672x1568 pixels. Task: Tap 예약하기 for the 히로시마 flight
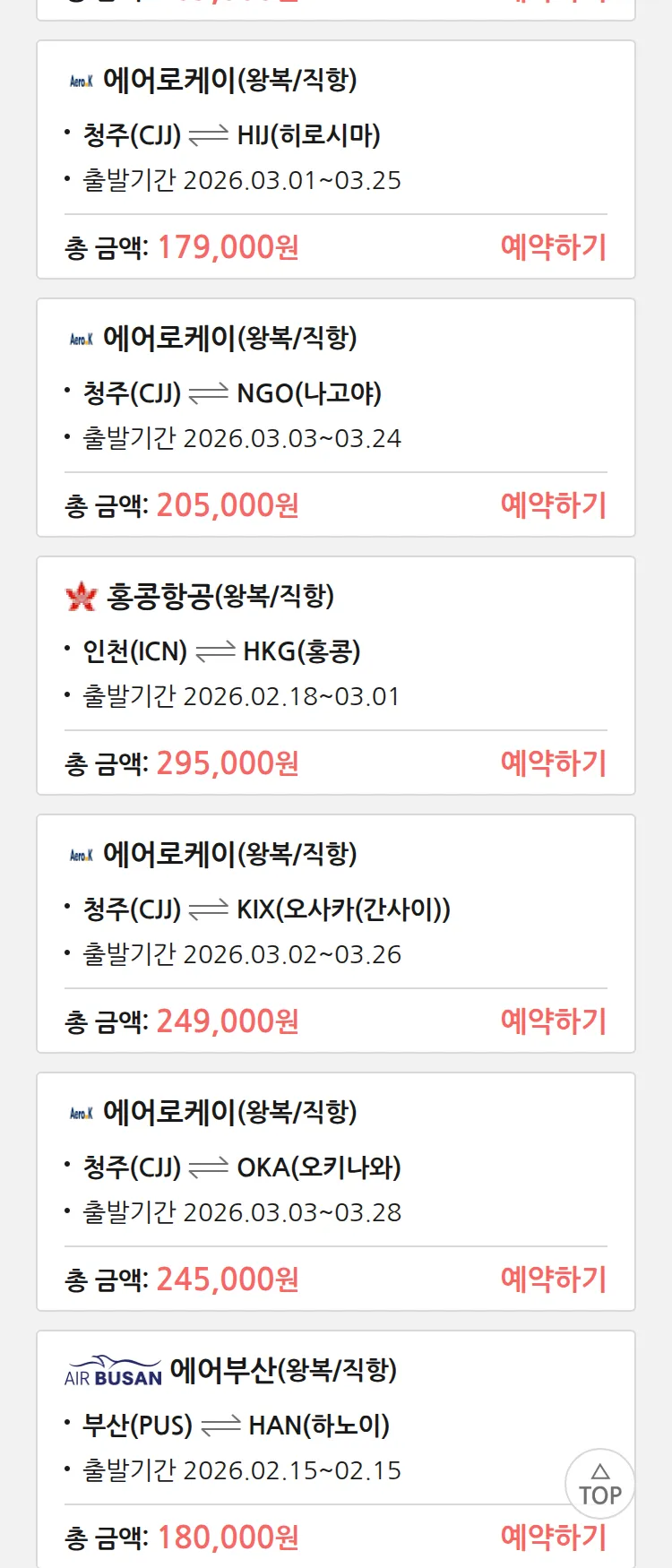coord(553,247)
